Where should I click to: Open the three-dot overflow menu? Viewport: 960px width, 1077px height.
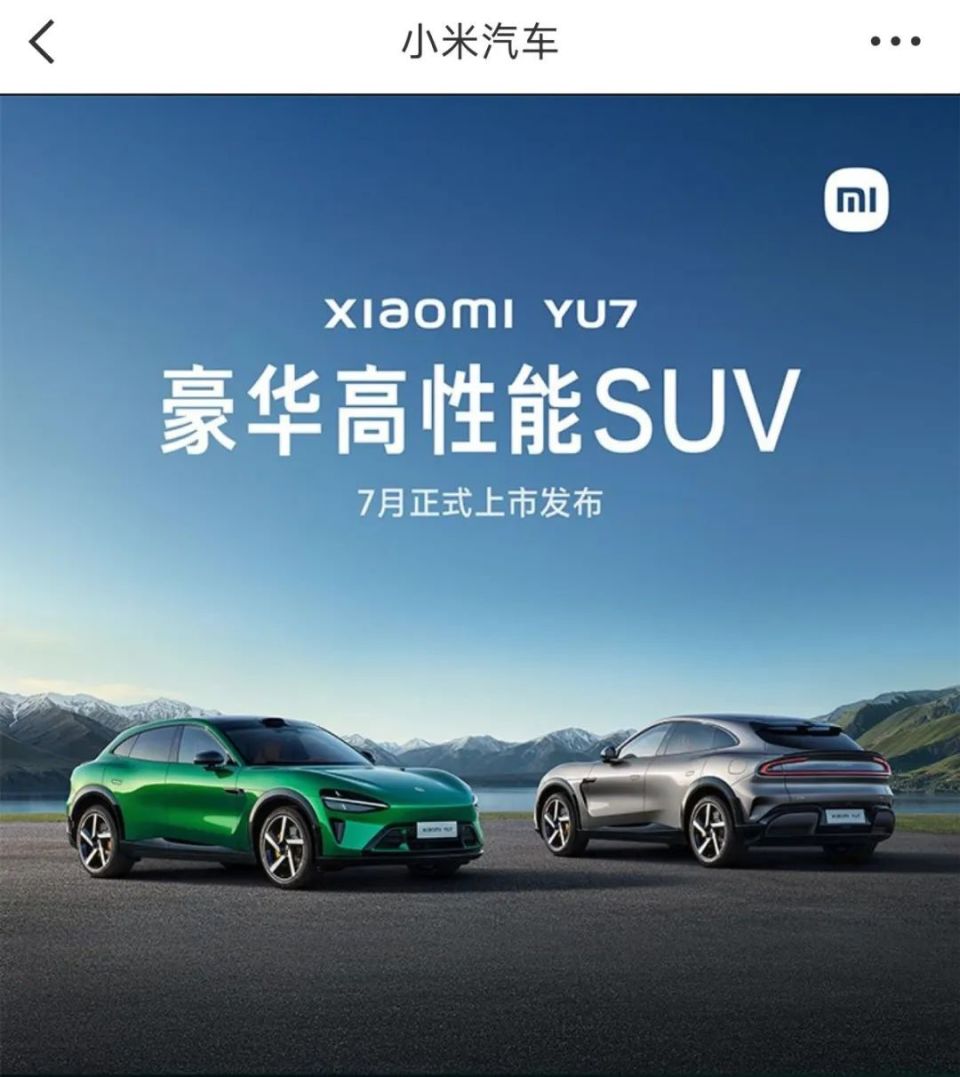894,42
